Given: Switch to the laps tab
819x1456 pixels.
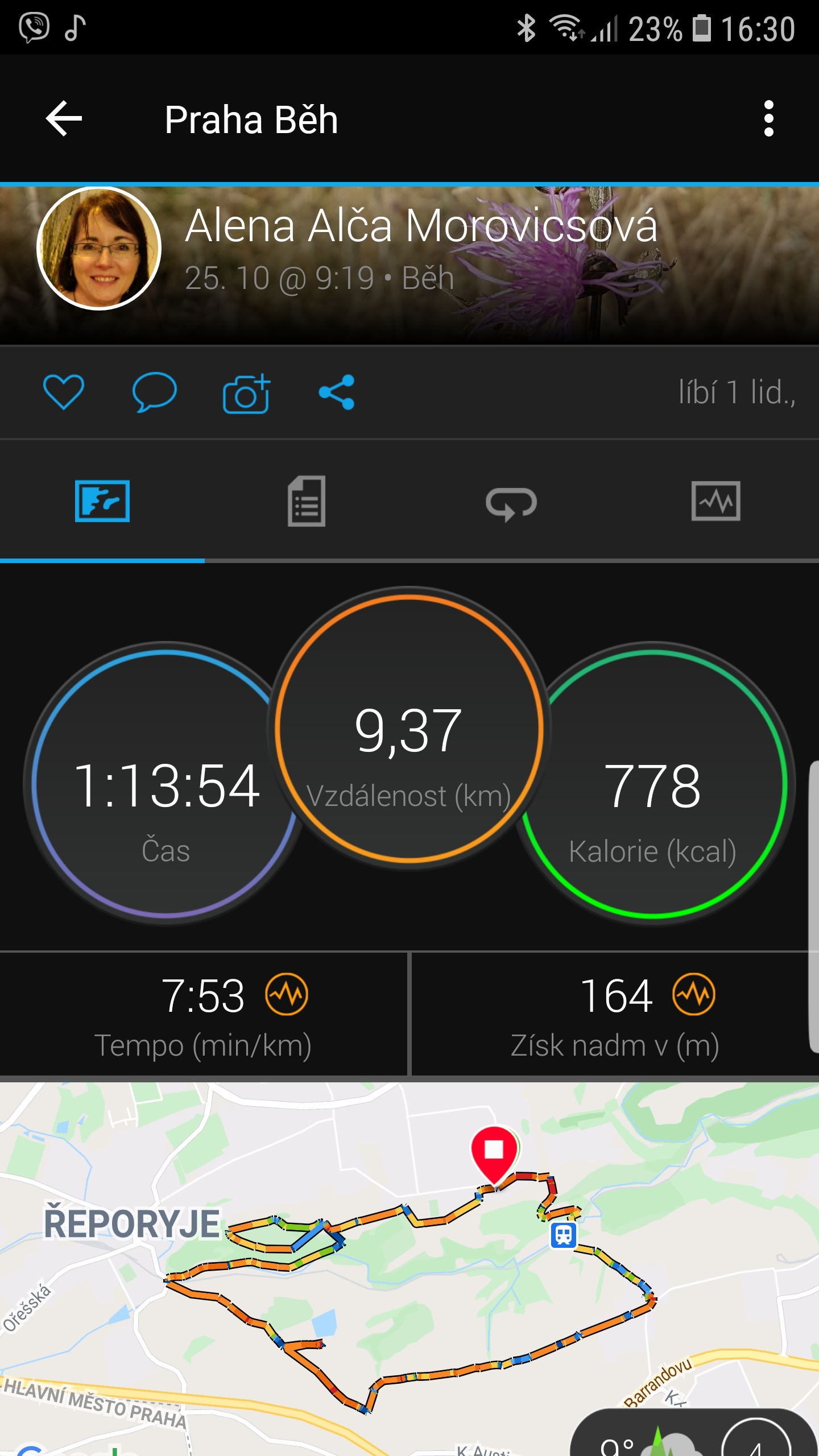Looking at the screenshot, I should pyautogui.click(x=511, y=502).
